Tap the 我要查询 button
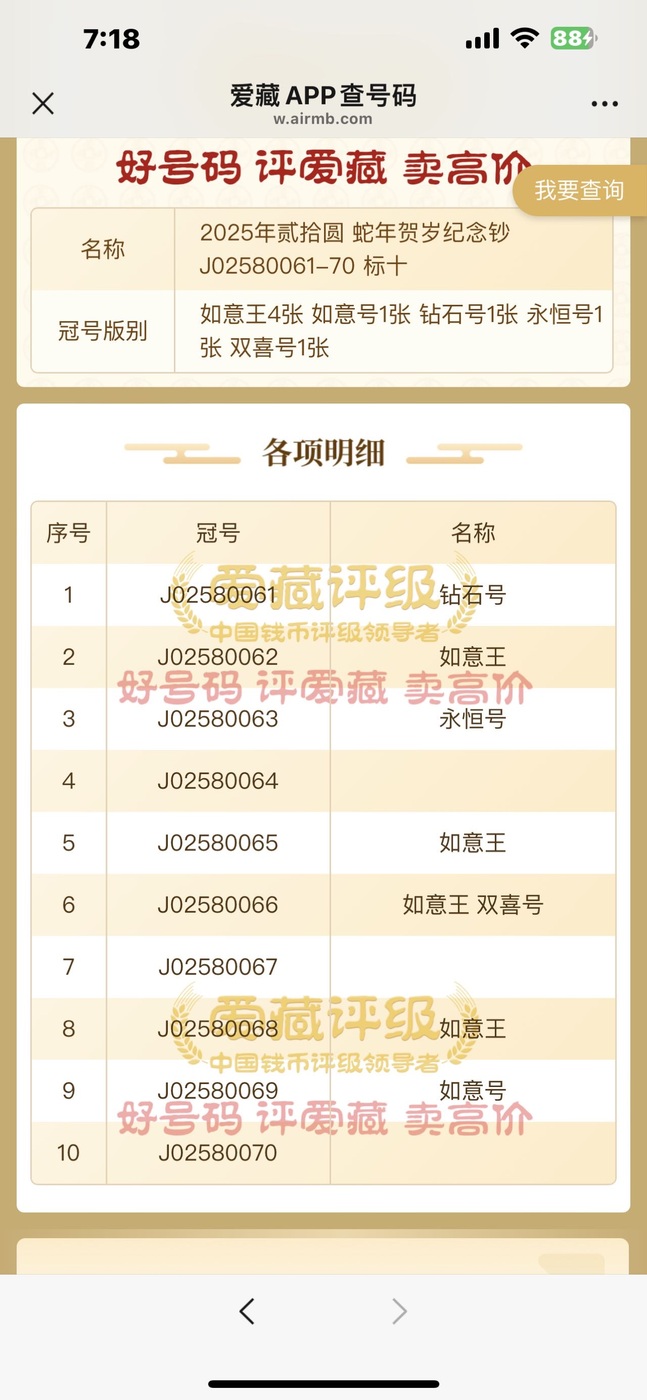Image resolution: width=647 pixels, height=1400 pixels. [x=580, y=190]
